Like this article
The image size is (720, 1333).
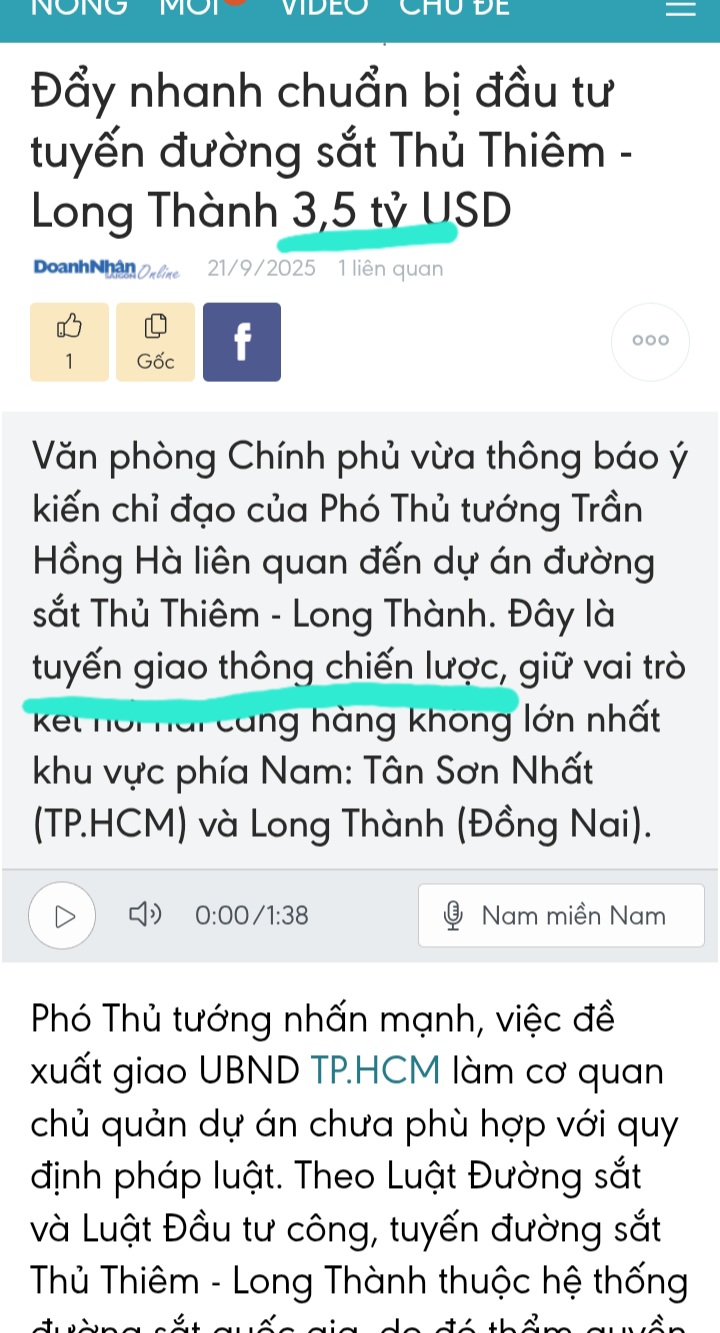[x=69, y=342]
